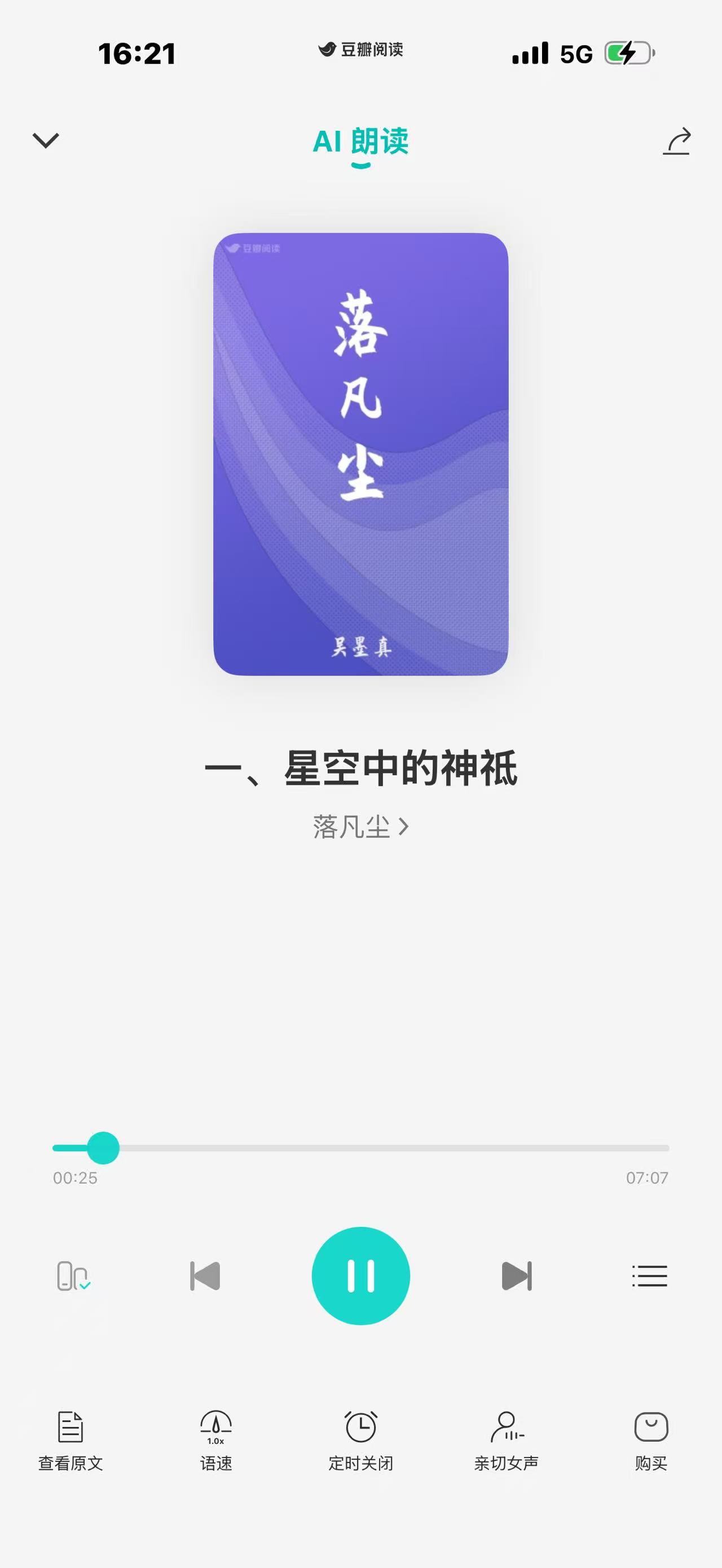Screen dimensions: 722x1568
Task: Open the chapter list
Action: coord(650,1276)
